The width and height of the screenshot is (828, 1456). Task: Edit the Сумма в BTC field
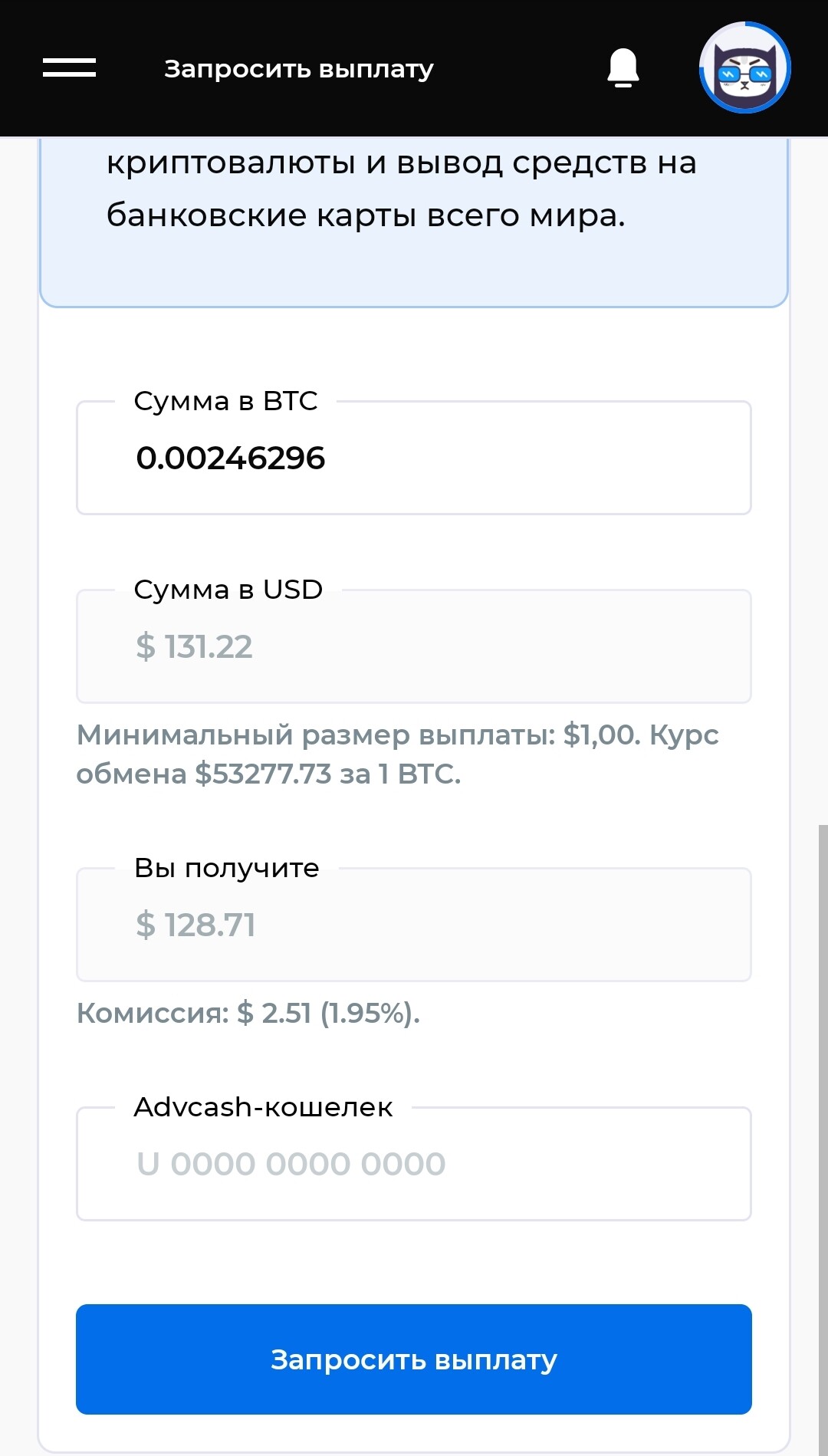[414, 458]
